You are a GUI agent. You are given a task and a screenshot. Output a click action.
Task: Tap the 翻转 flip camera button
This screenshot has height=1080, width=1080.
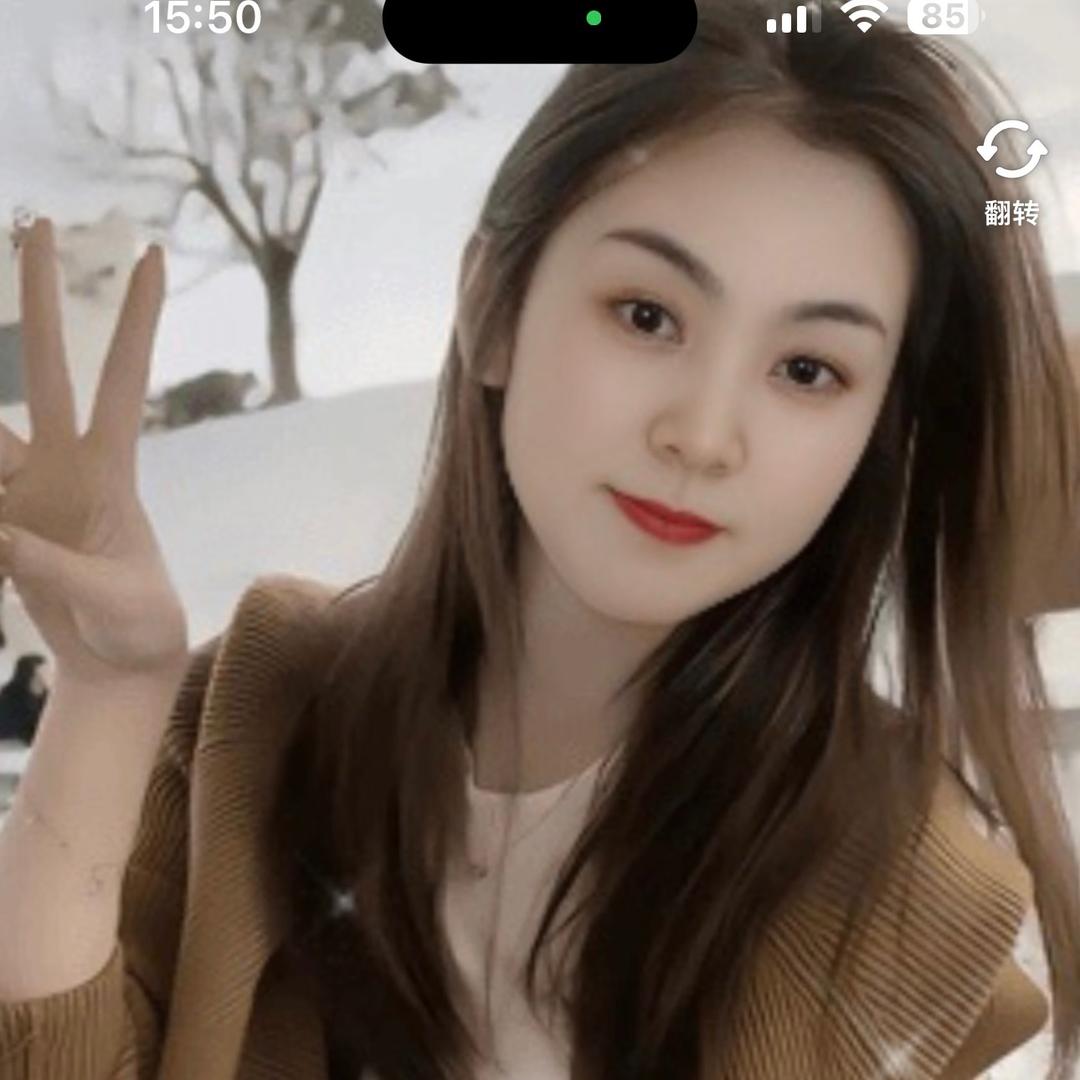[x=1011, y=170]
